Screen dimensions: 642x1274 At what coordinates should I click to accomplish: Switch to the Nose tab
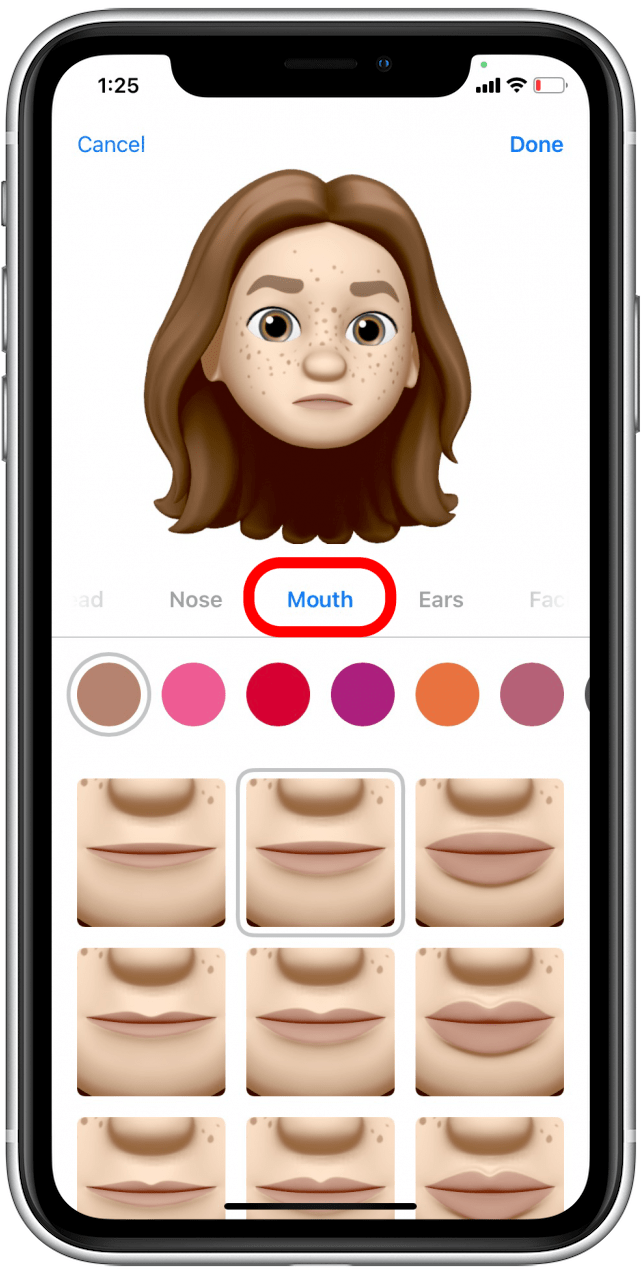(196, 600)
